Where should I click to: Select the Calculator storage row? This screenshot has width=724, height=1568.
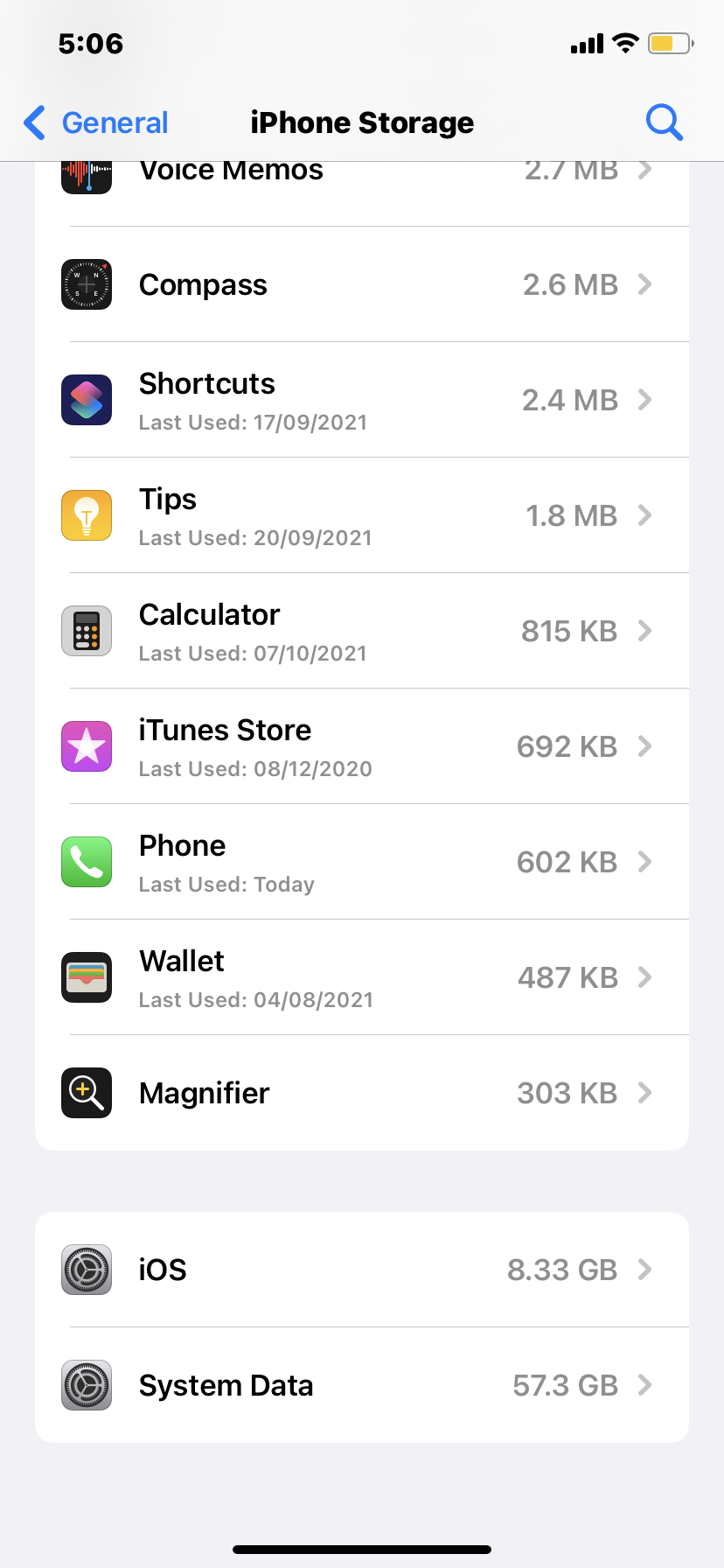[x=362, y=631]
